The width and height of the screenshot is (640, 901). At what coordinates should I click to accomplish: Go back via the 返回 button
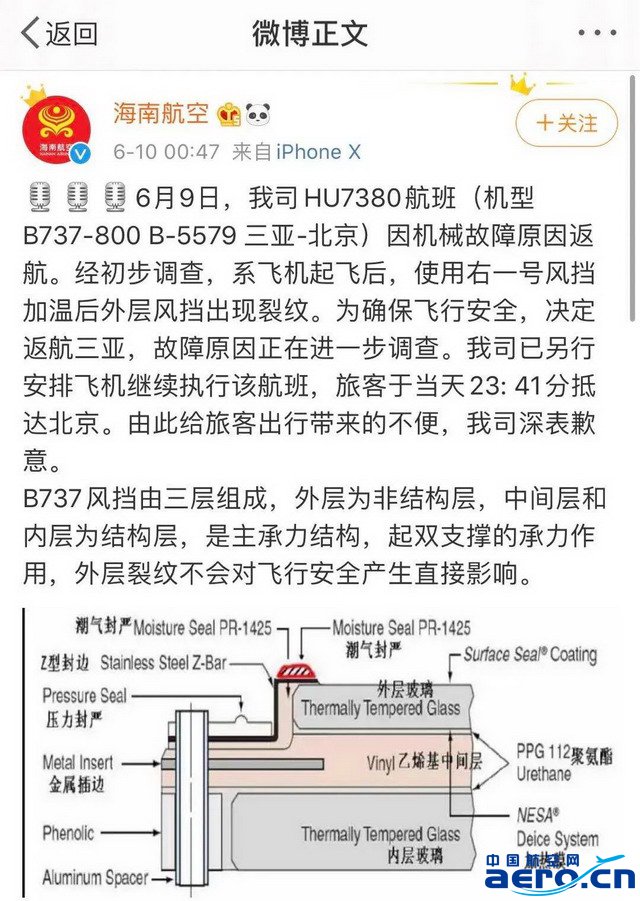(x=60, y=33)
